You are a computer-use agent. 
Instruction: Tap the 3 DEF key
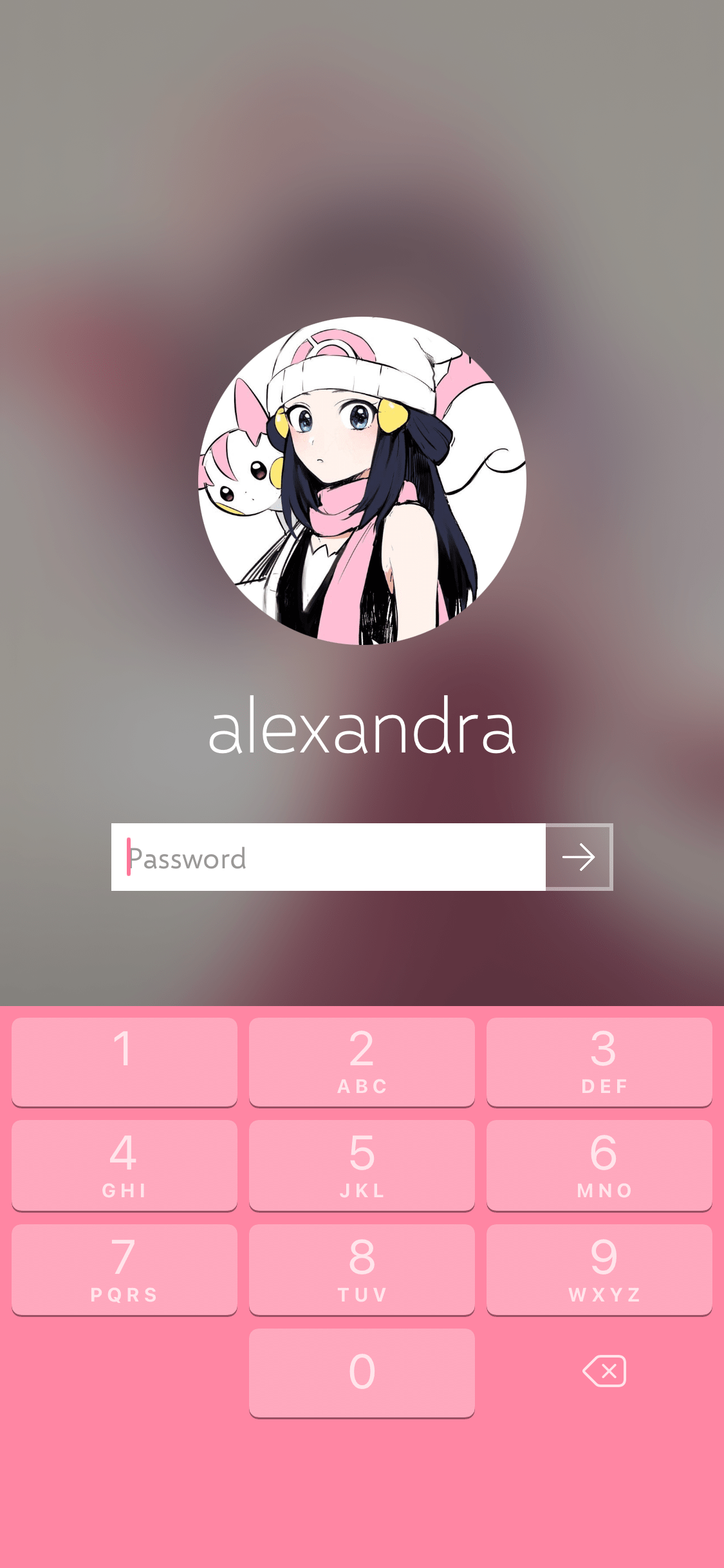[x=599, y=1062]
